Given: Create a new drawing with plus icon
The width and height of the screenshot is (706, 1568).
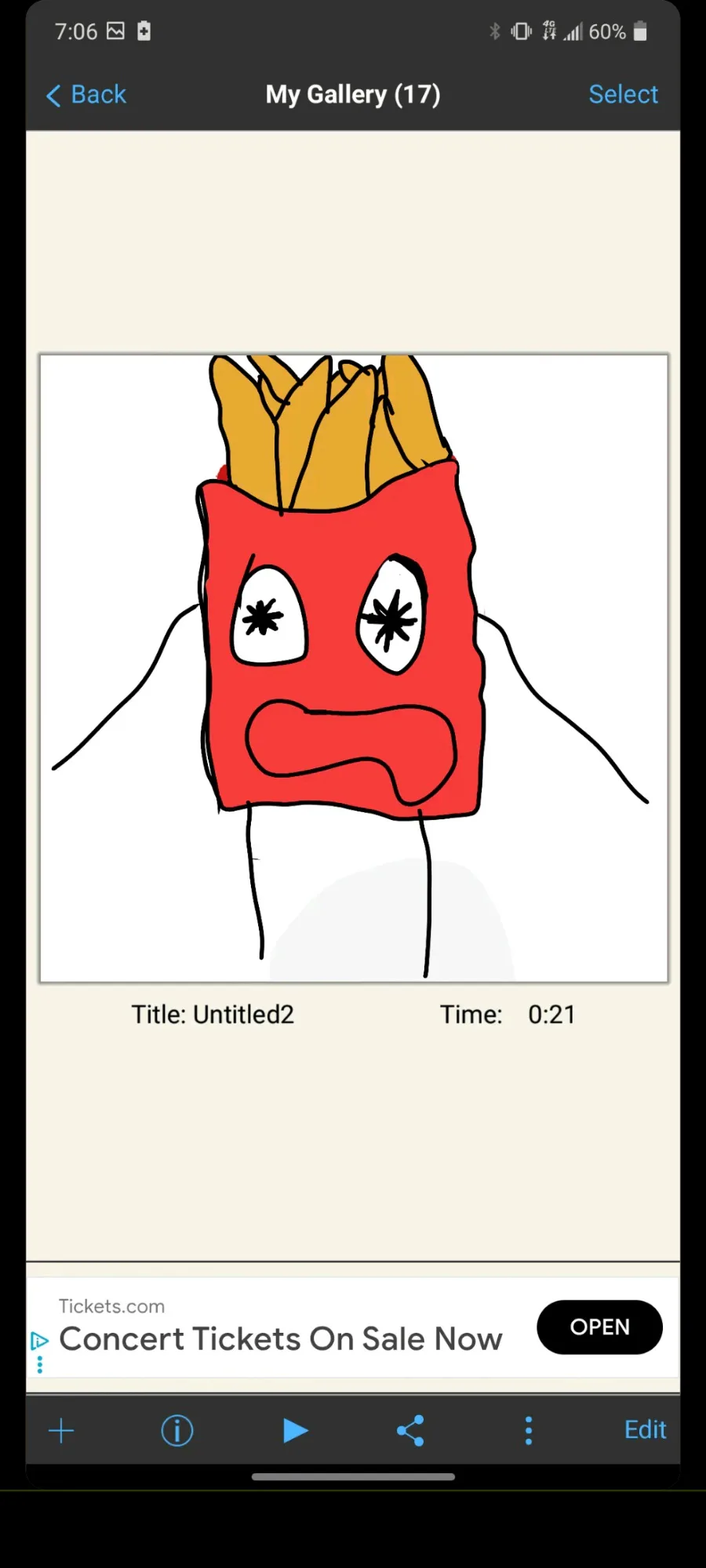Looking at the screenshot, I should [x=61, y=1431].
